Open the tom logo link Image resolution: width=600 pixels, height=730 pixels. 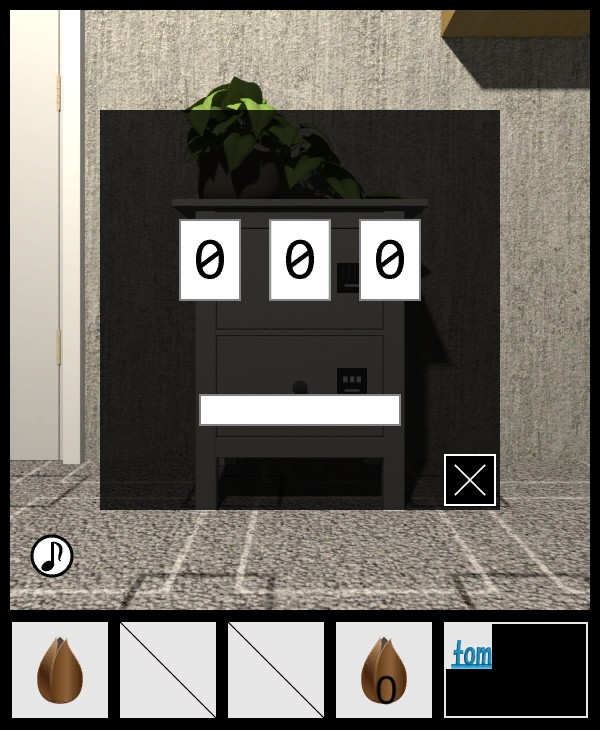click(x=471, y=655)
